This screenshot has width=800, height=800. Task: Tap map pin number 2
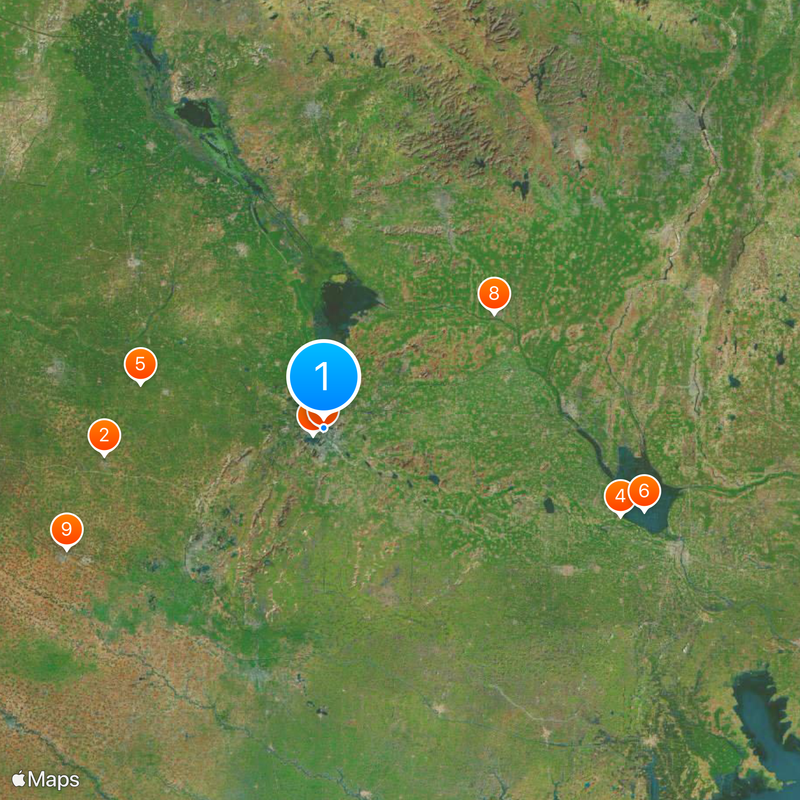click(104, 435)
